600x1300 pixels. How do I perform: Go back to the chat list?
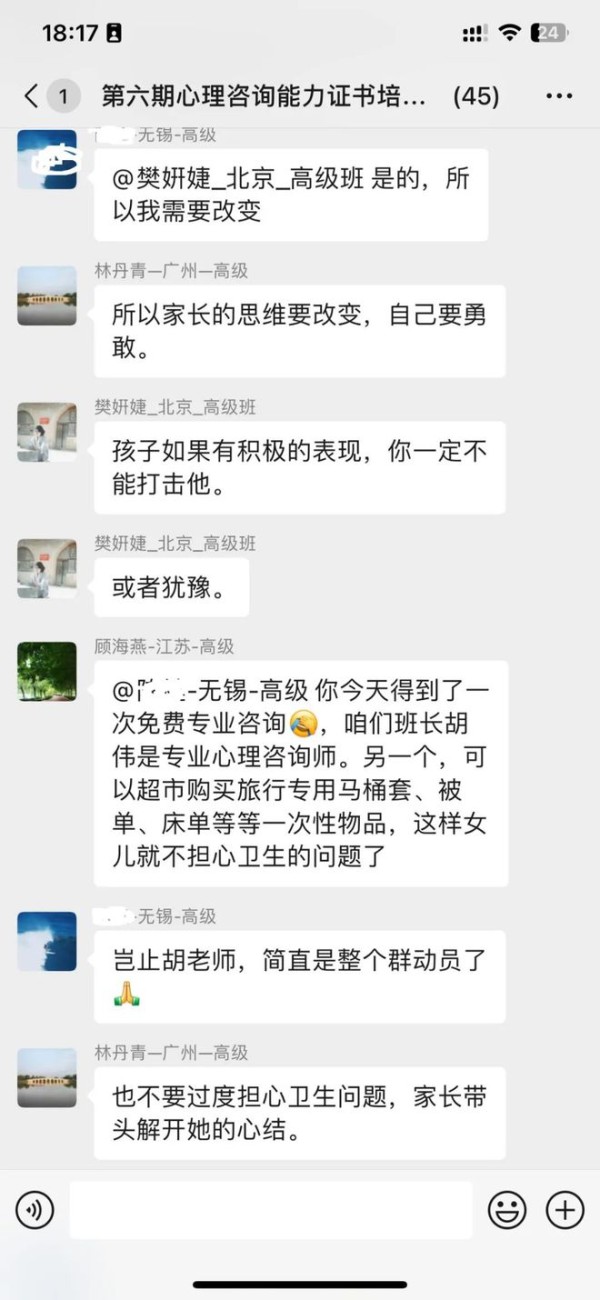(32, 96)
